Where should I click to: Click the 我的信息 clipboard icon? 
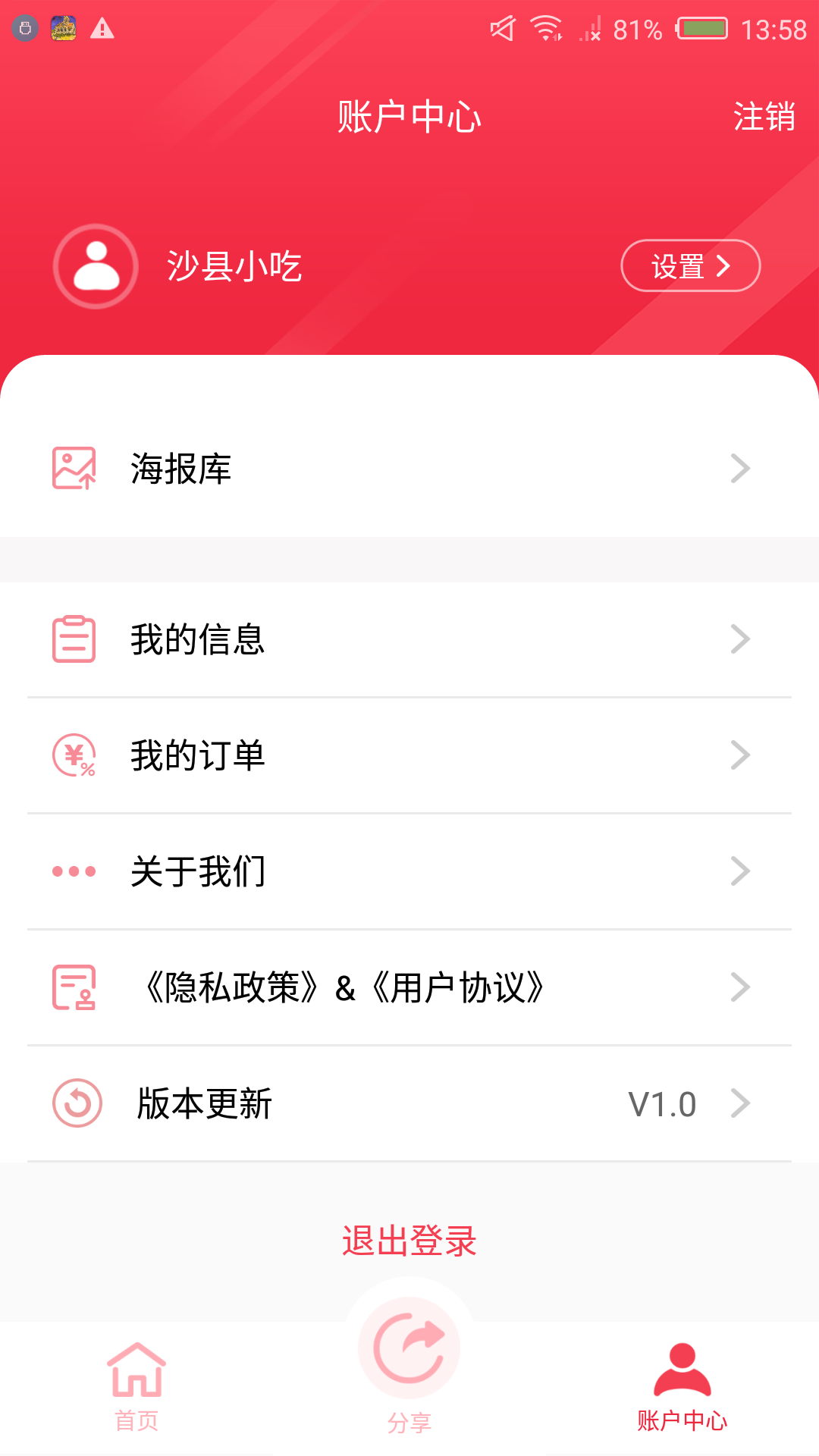click(74, 639)
